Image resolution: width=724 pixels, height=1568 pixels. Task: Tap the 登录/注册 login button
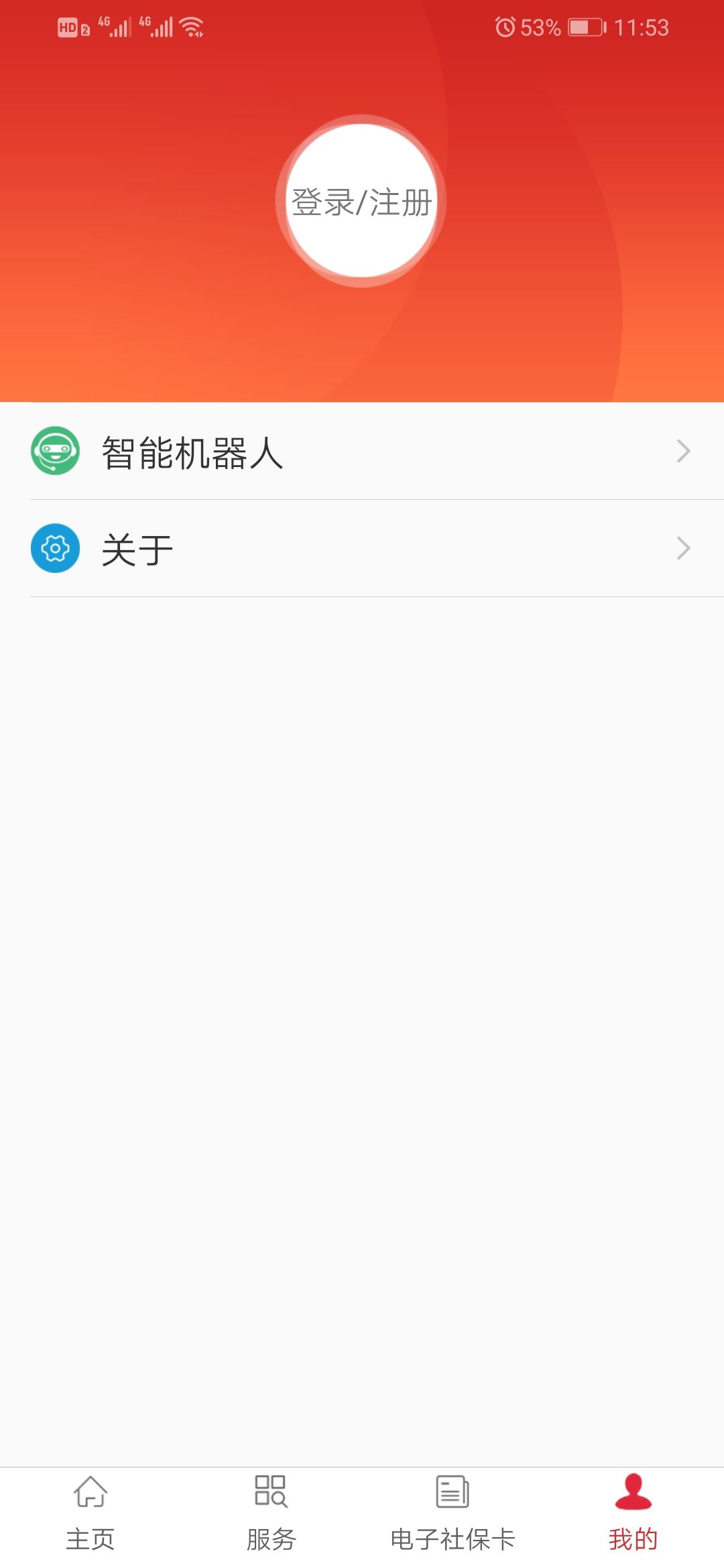361,201
